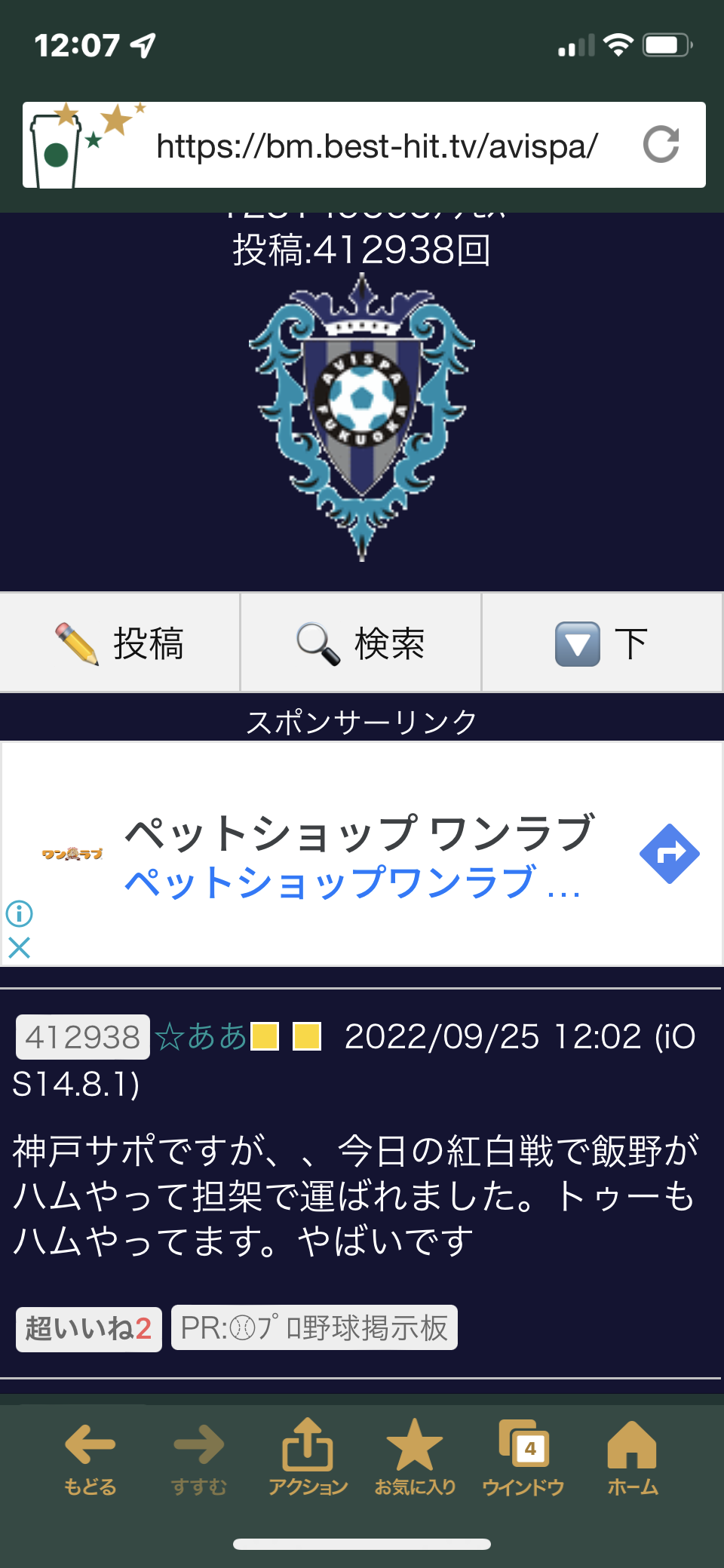Go back with もどる
Screen dimensions: 724x1568
click(x=90, y=1457)
